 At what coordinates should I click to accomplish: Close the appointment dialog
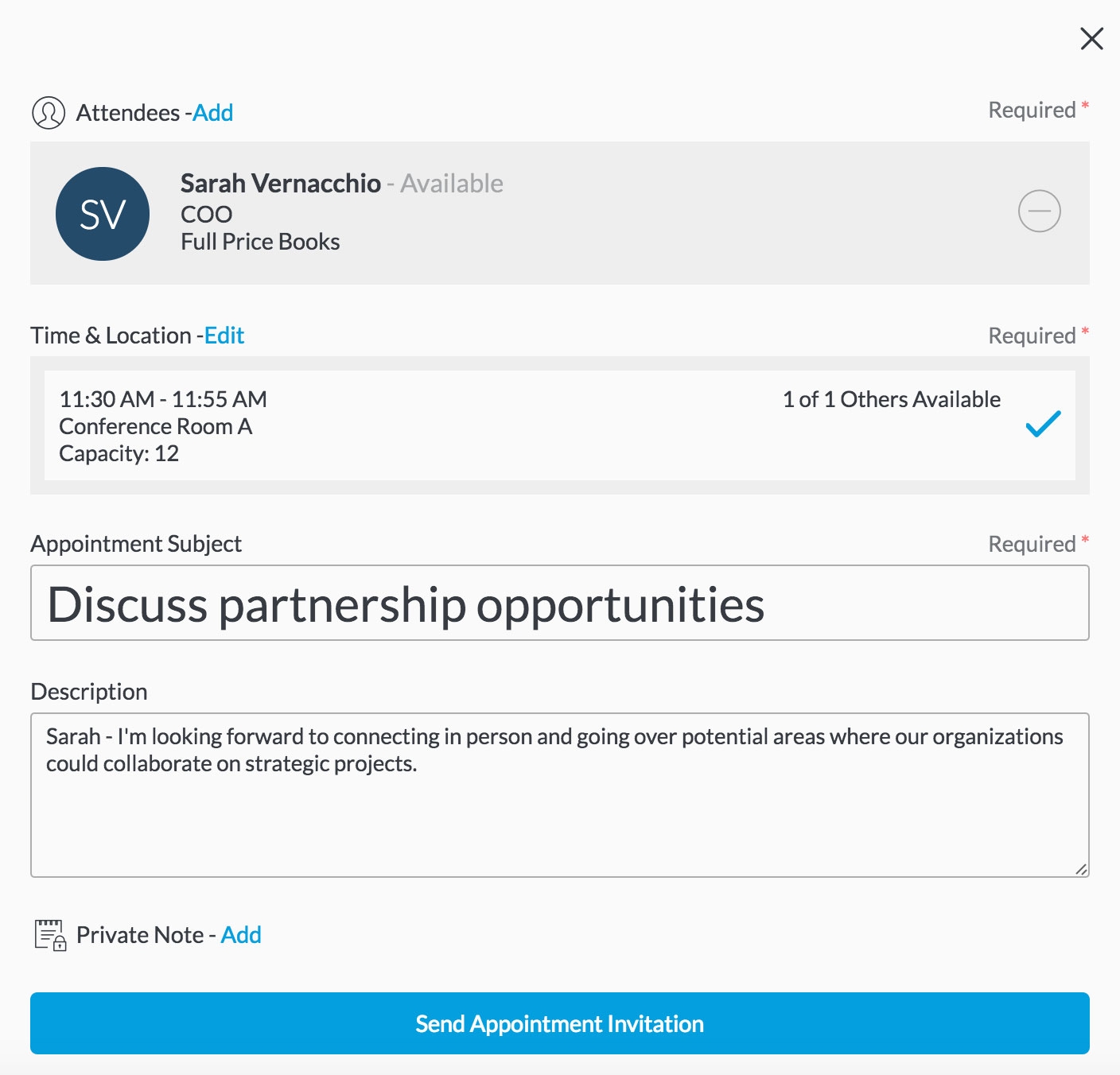click(x=1091, y=38)
